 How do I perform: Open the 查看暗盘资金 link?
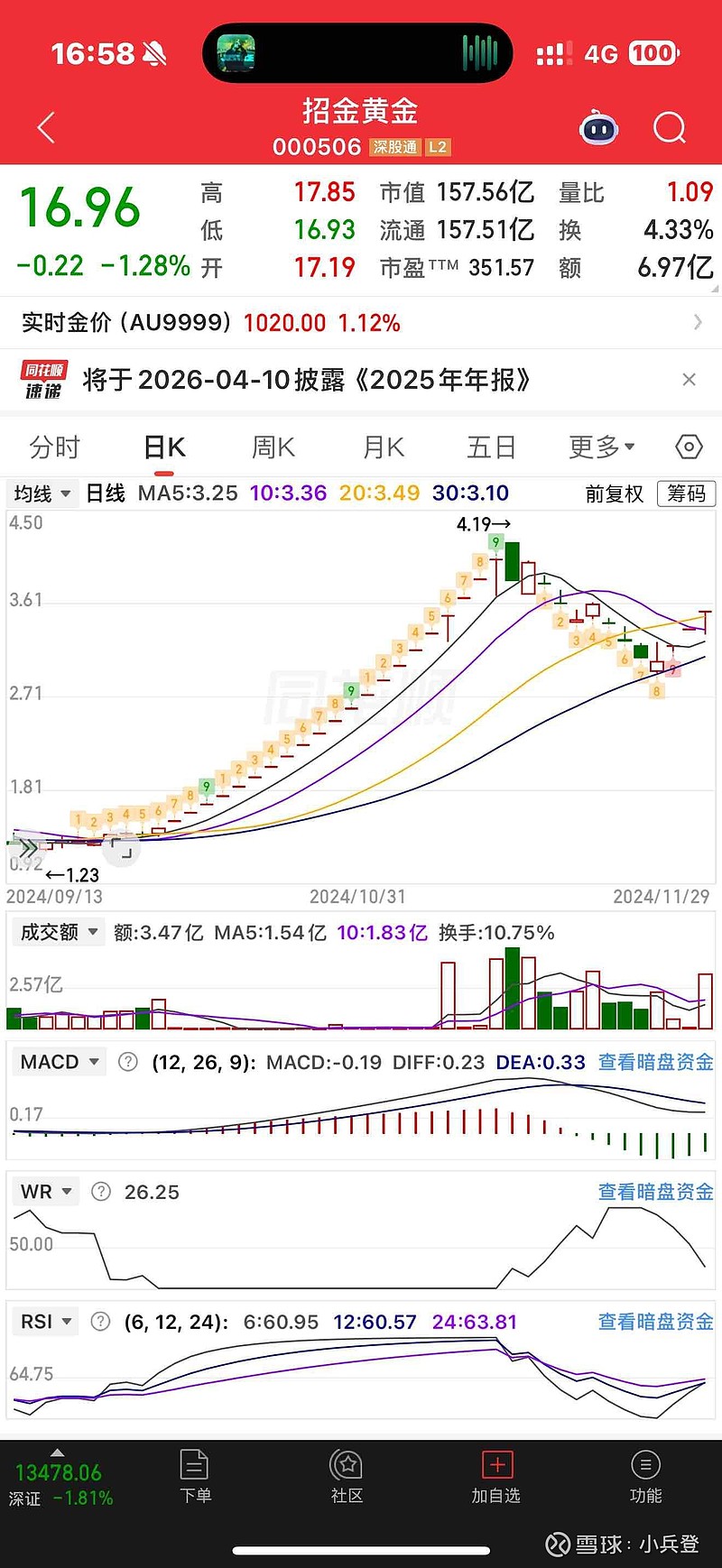click(653, 1061)
